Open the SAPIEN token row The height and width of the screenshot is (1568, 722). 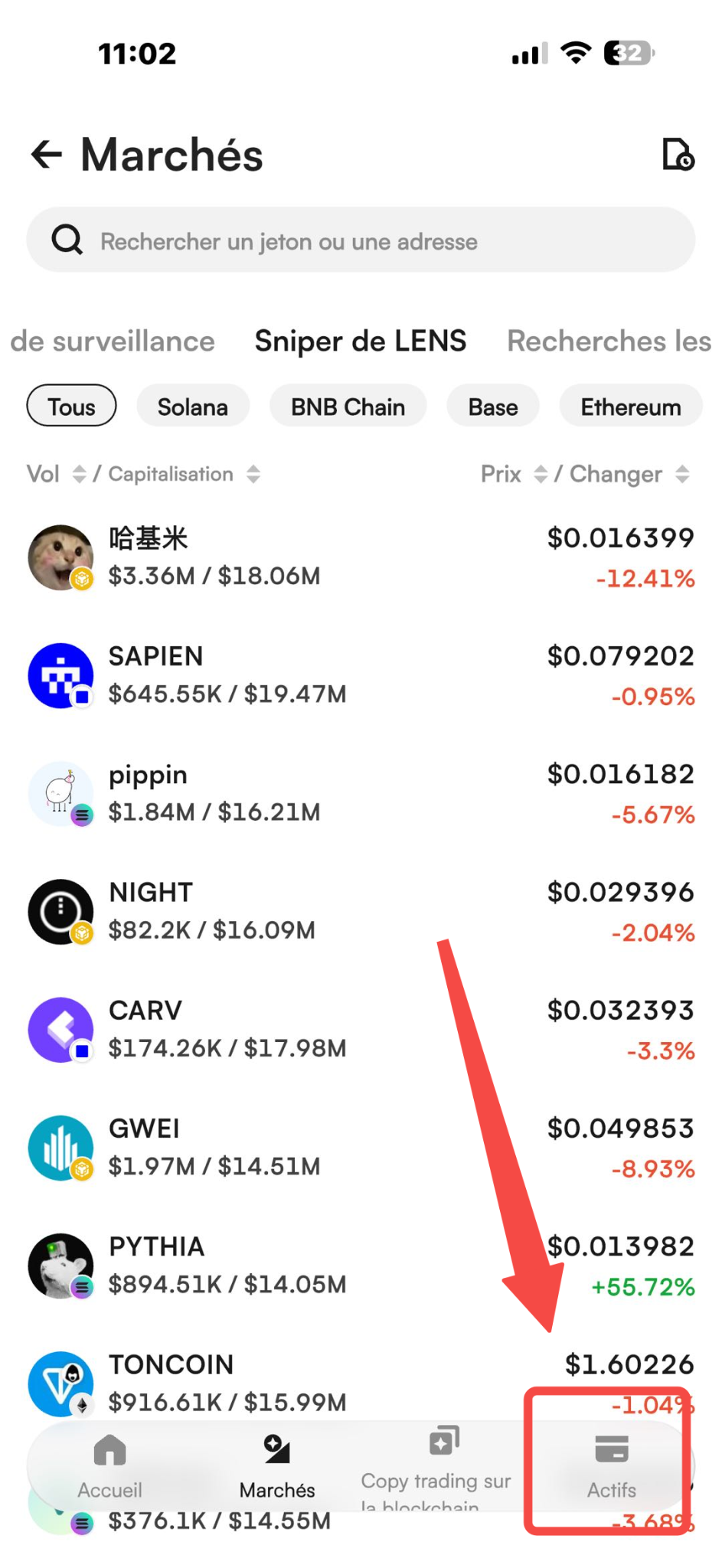(x=361, y=676)
